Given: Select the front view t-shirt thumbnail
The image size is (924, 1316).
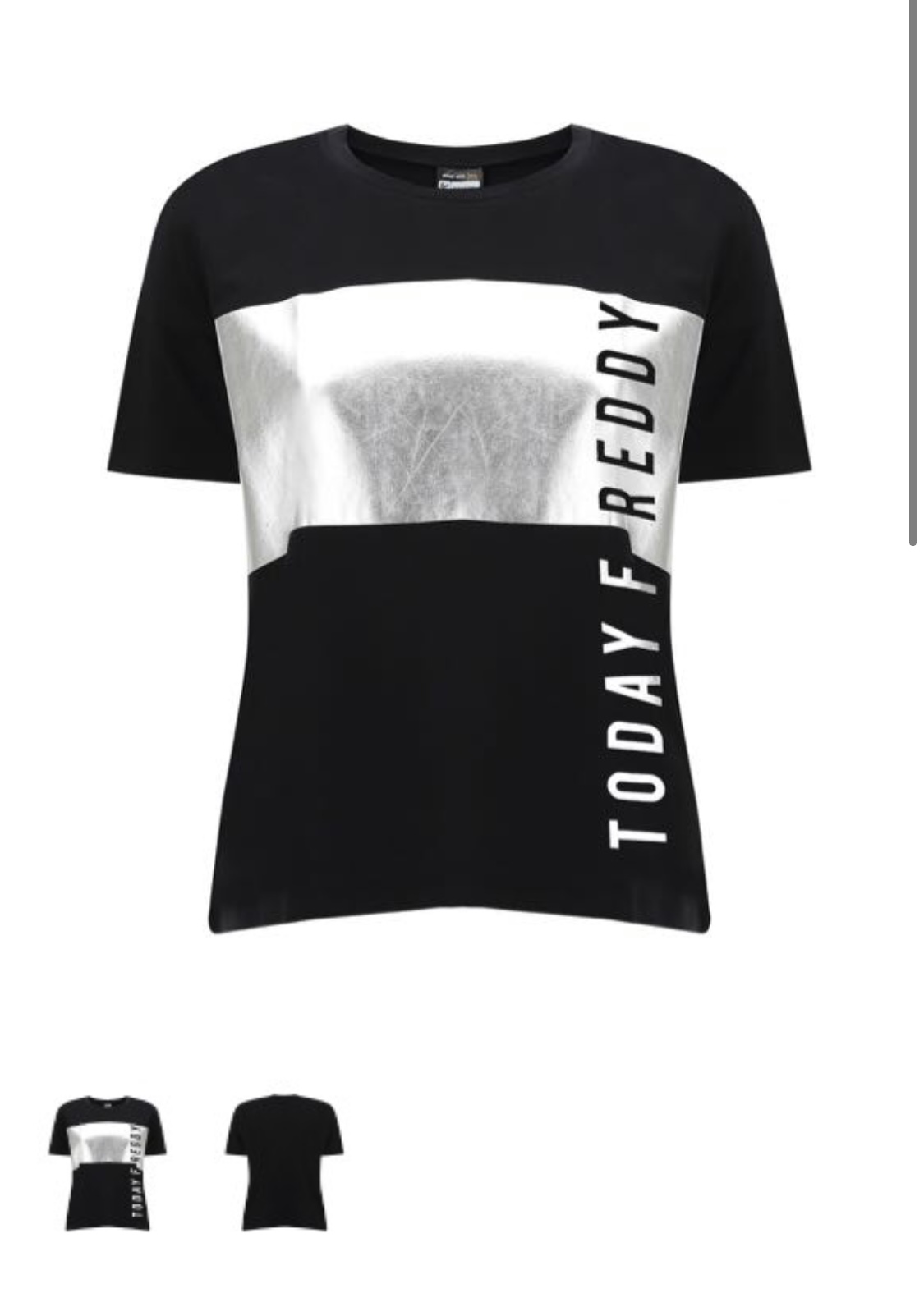Looking at the screenshot, I should pyautogui.click(x=108, y=1162).
